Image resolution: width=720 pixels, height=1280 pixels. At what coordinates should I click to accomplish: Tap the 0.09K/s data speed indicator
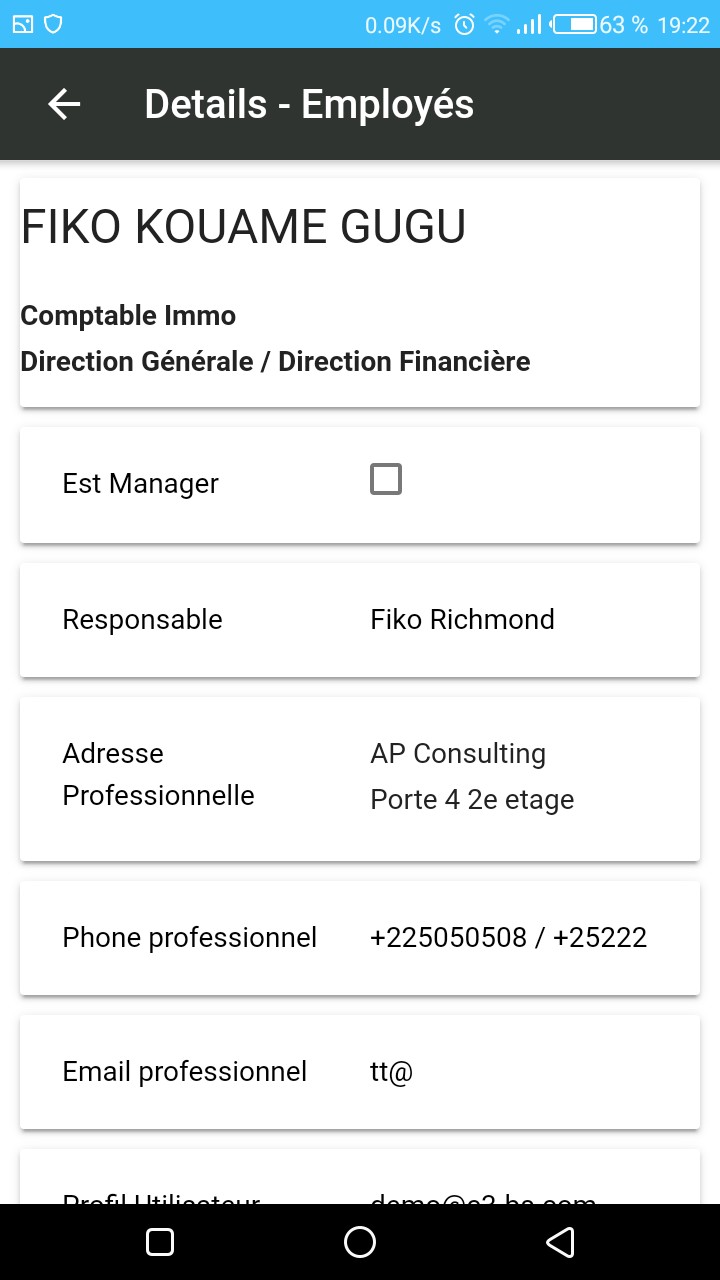coord(403,22)
